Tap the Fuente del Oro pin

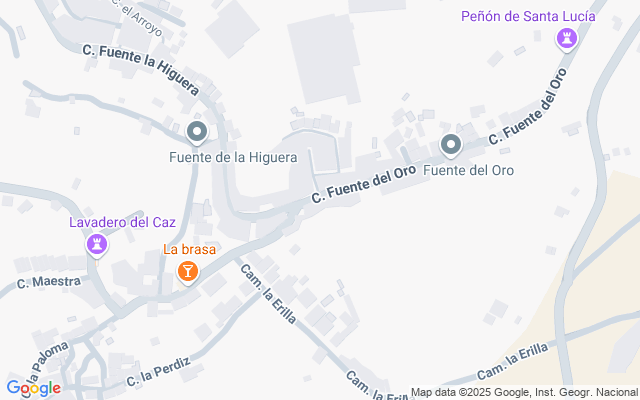pos(451,146)
